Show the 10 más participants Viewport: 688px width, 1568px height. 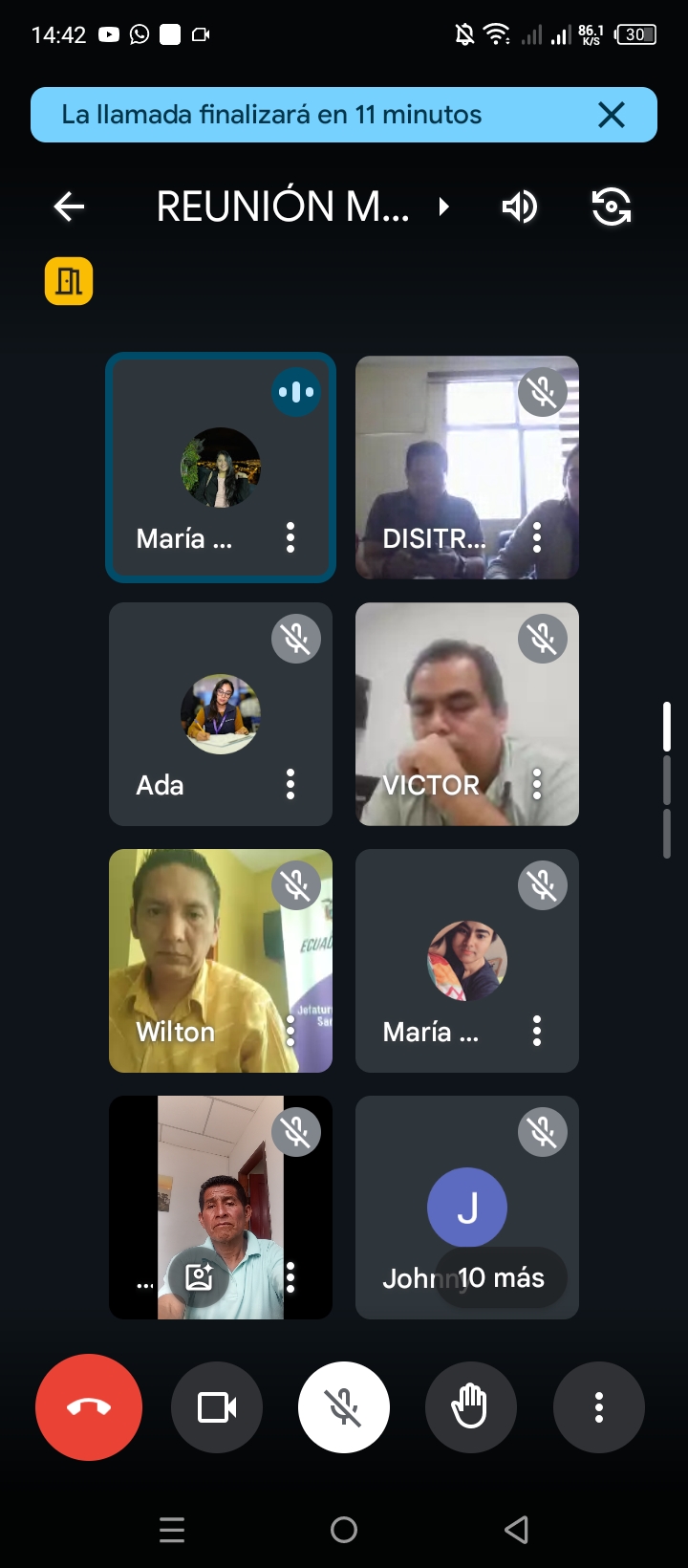[x=502, y=1277]
